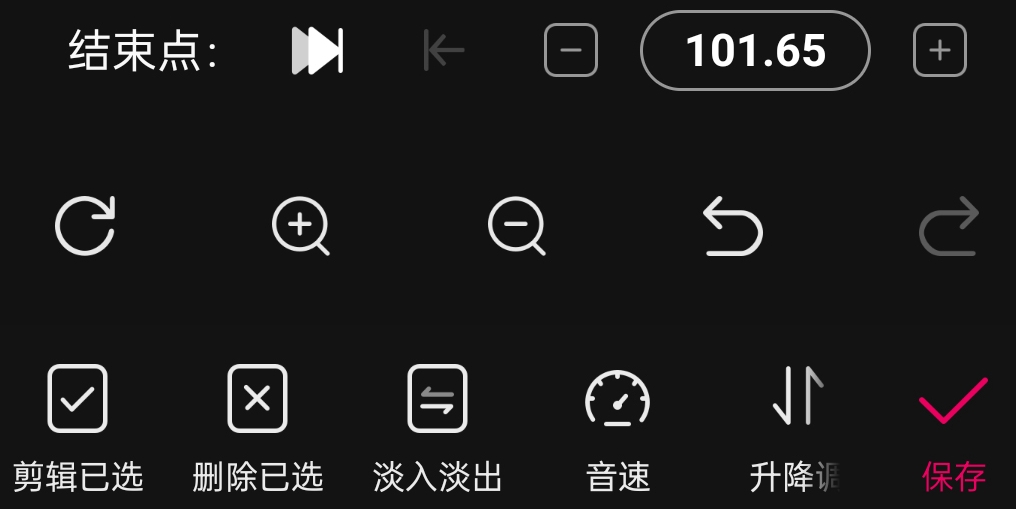This screenshot has height=509, width=1016.
Task: Increase the end point with the plus button
Action: coord(939,50)
